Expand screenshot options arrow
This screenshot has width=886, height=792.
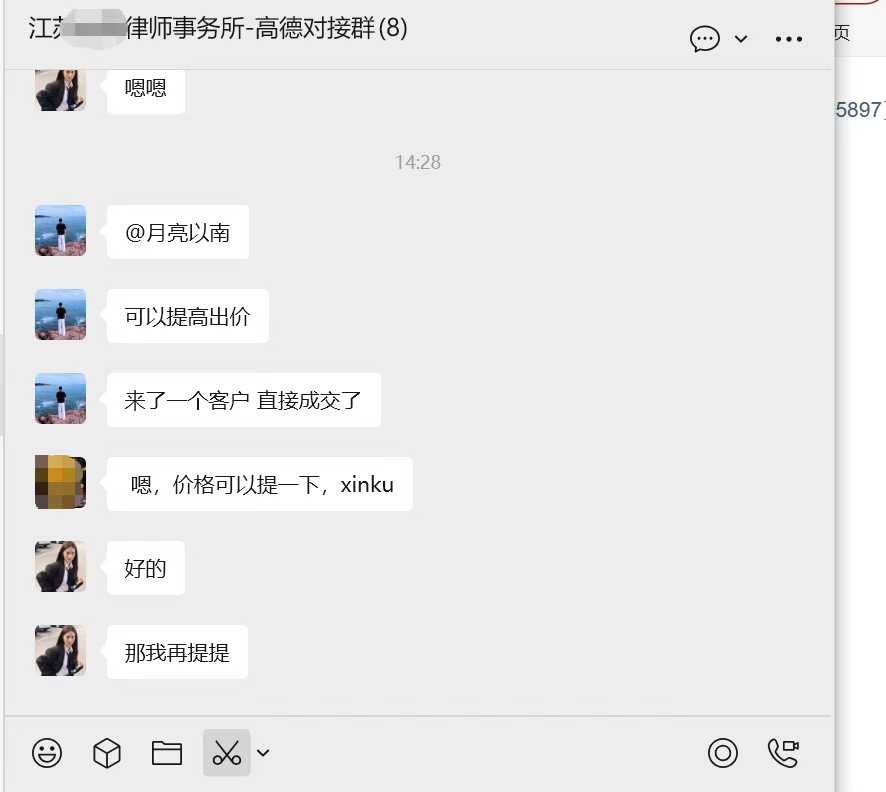[x=263, y=753]
